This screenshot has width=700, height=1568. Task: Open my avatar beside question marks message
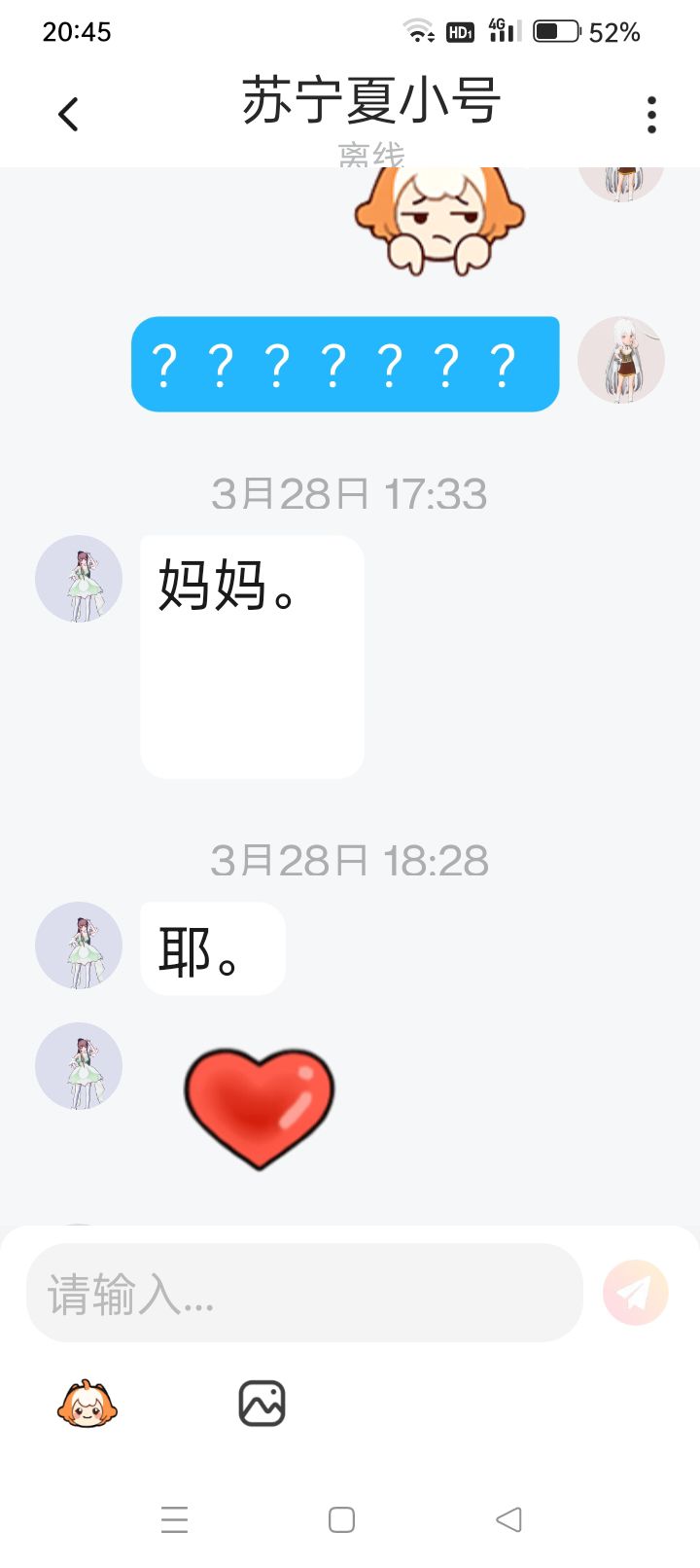[621, 360]
